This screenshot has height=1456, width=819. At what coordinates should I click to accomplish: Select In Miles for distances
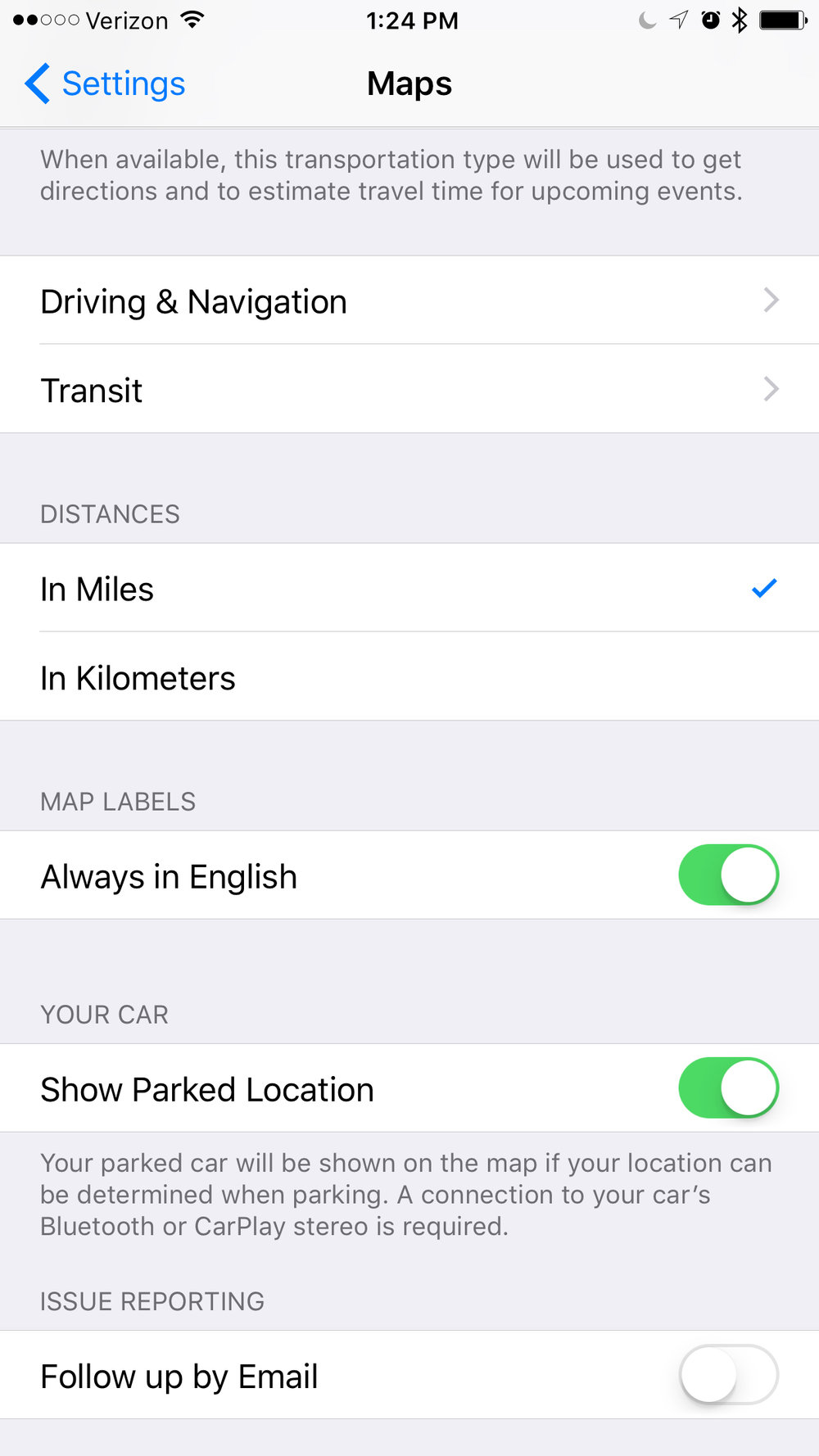coord(409,588)
